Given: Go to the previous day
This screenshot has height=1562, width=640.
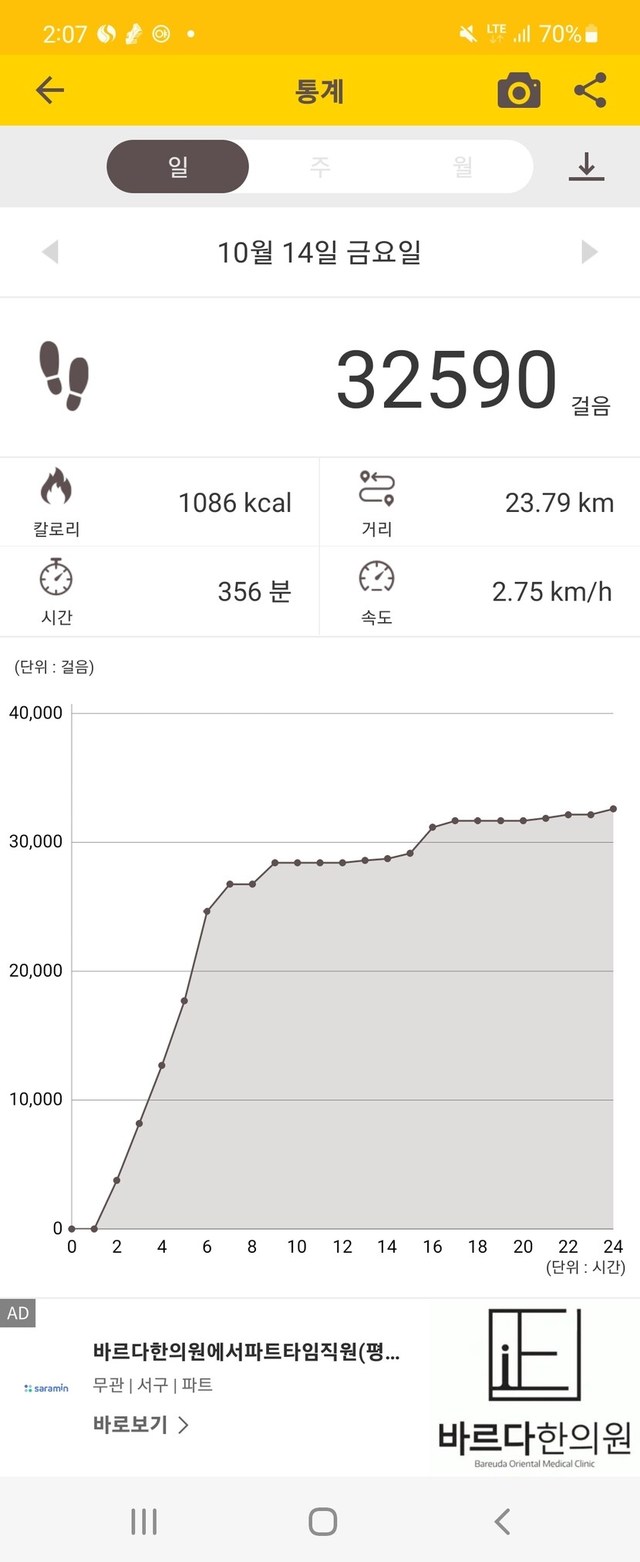Looking at the screenshot, I should point(50,252).
